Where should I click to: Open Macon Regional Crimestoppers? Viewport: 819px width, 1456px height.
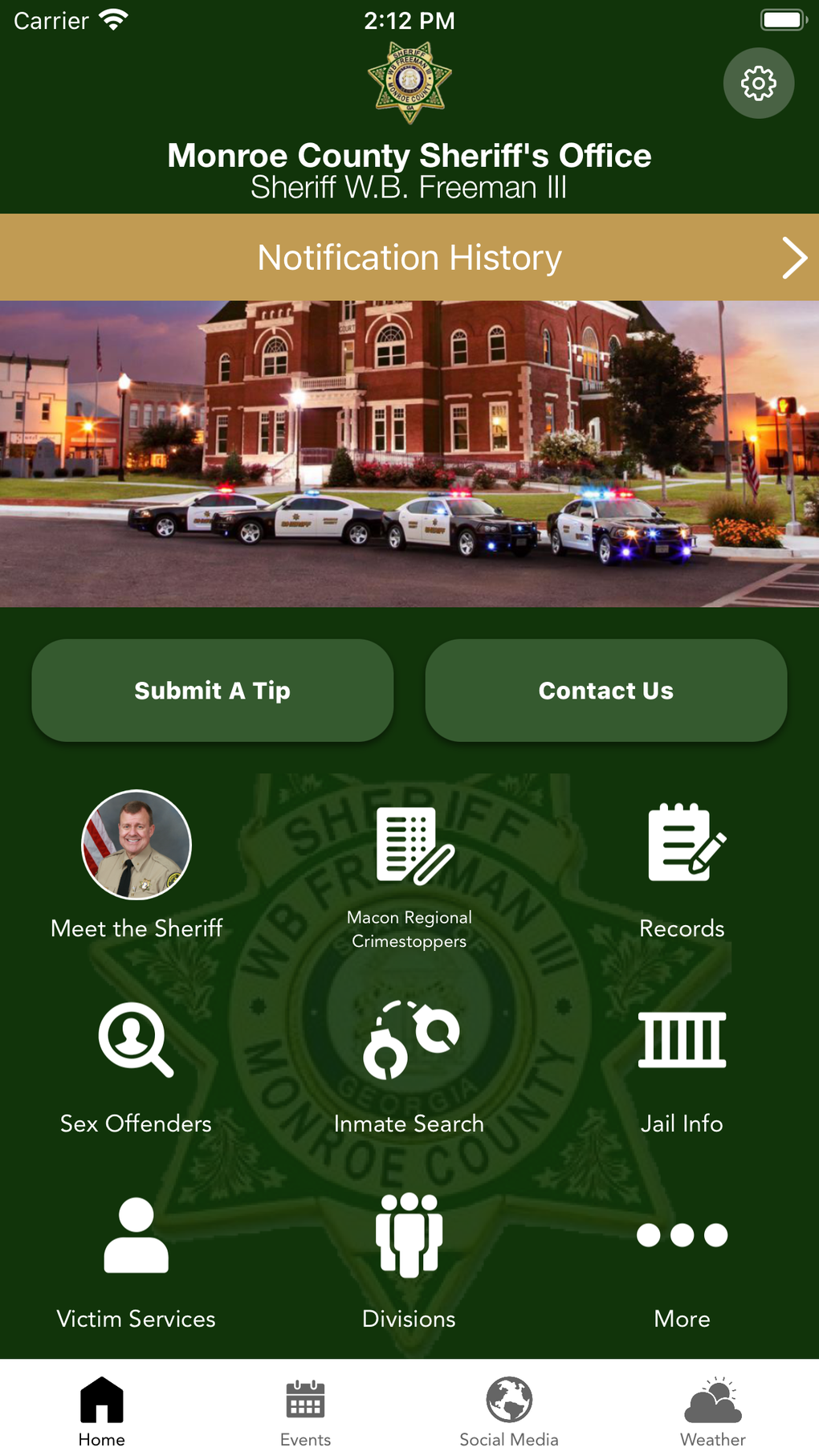(409, 876)
